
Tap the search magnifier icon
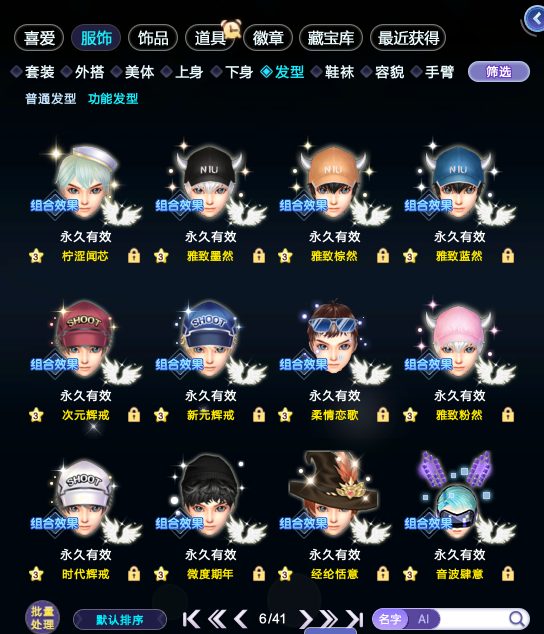coord(516,619)
